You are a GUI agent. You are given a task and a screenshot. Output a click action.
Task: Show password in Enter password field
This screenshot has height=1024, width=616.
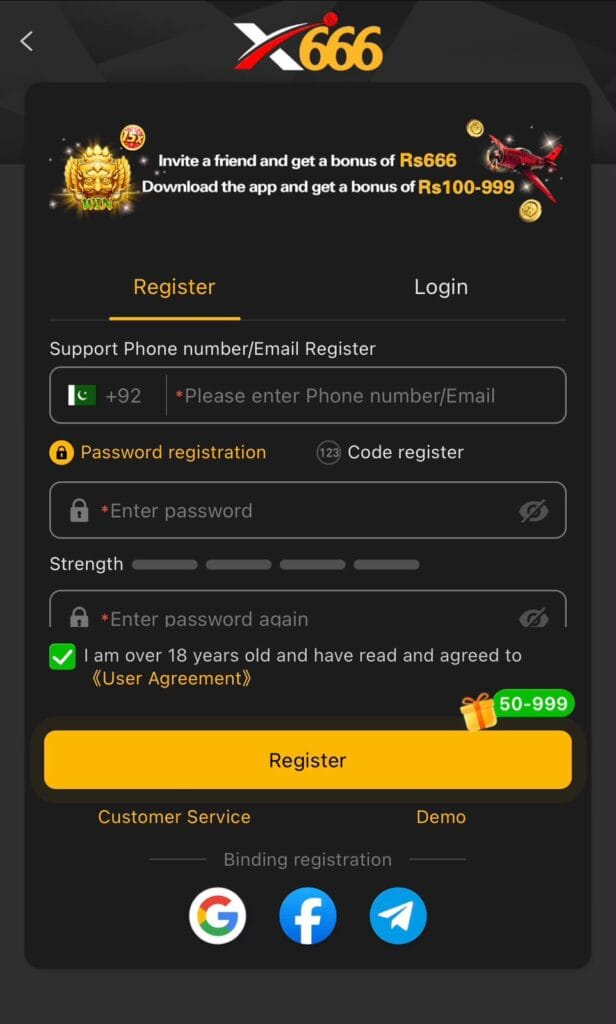(x=533, y=511)
